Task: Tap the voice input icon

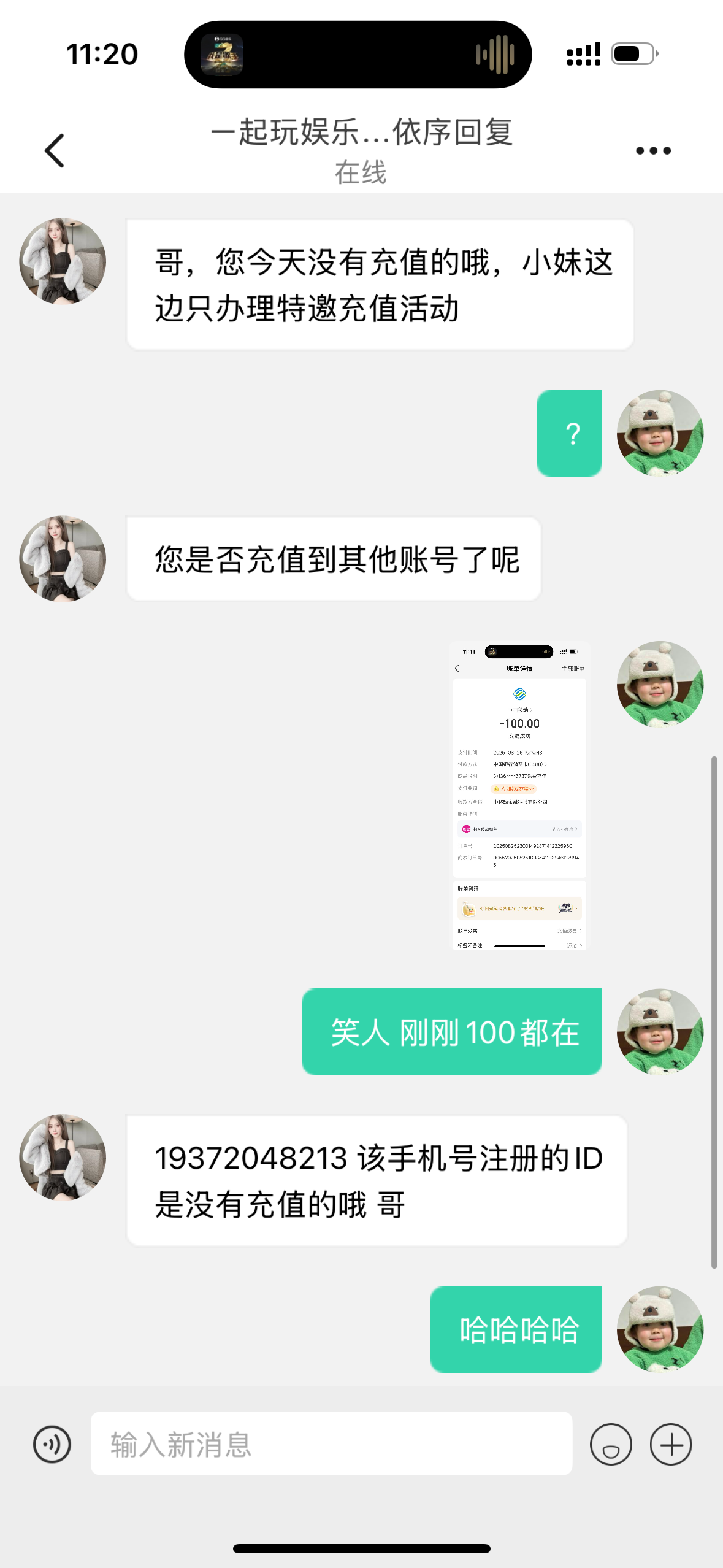Action: 52,1444
